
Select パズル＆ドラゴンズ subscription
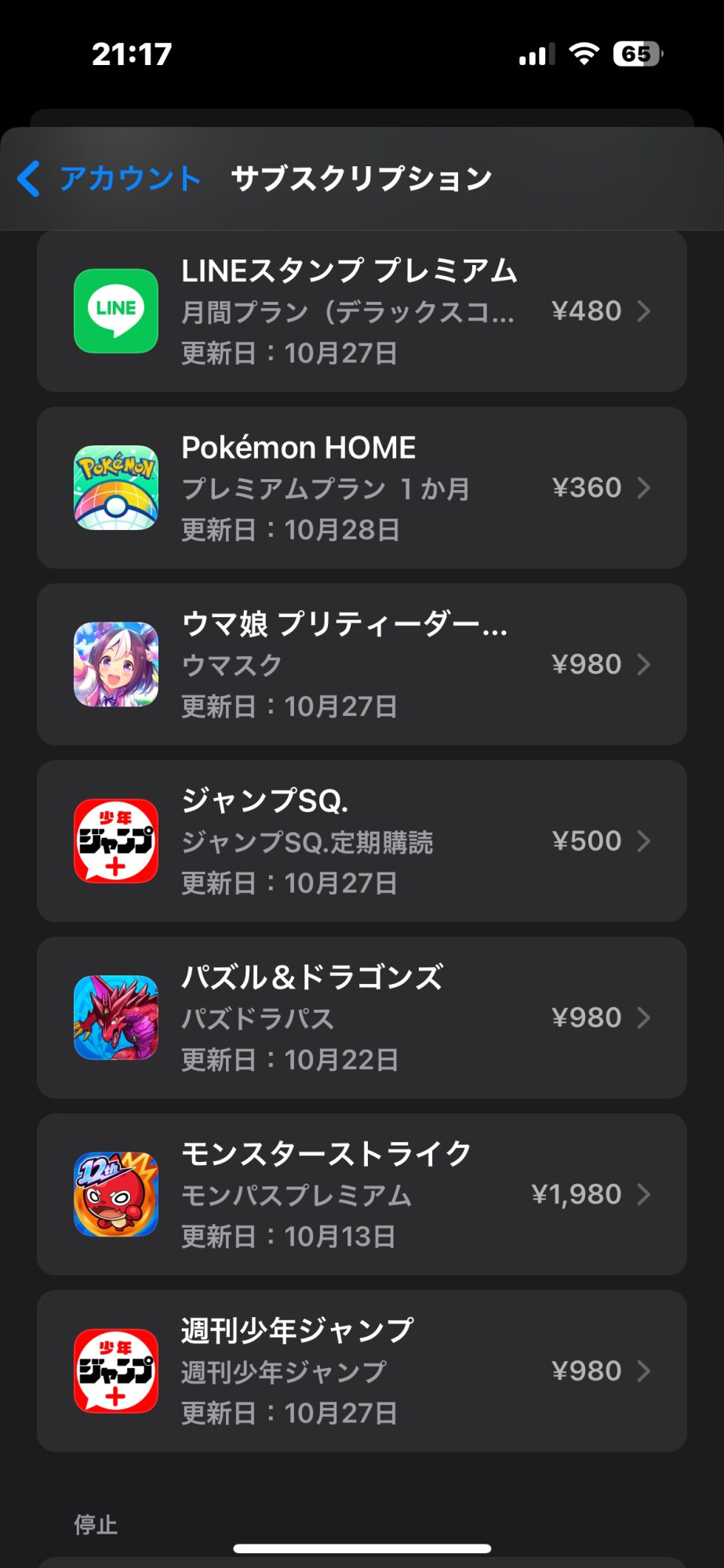click(x=362, y=1018)
